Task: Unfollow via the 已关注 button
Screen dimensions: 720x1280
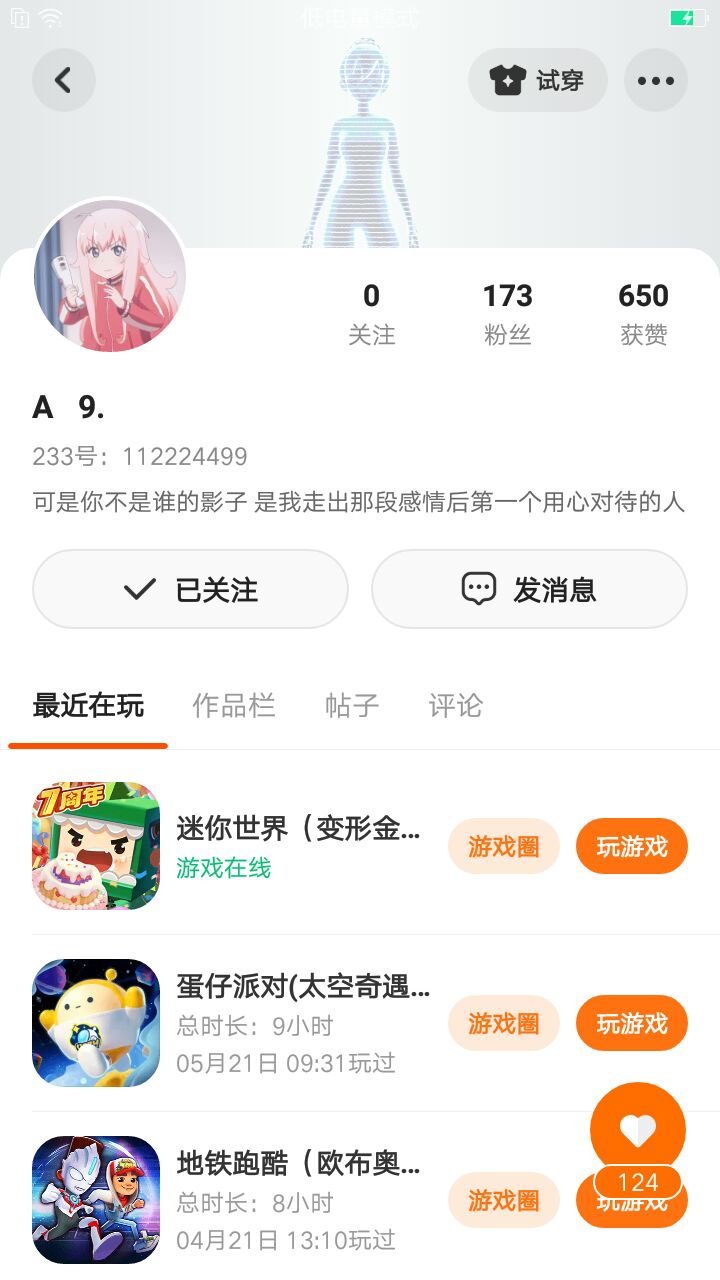Action: 190,589
